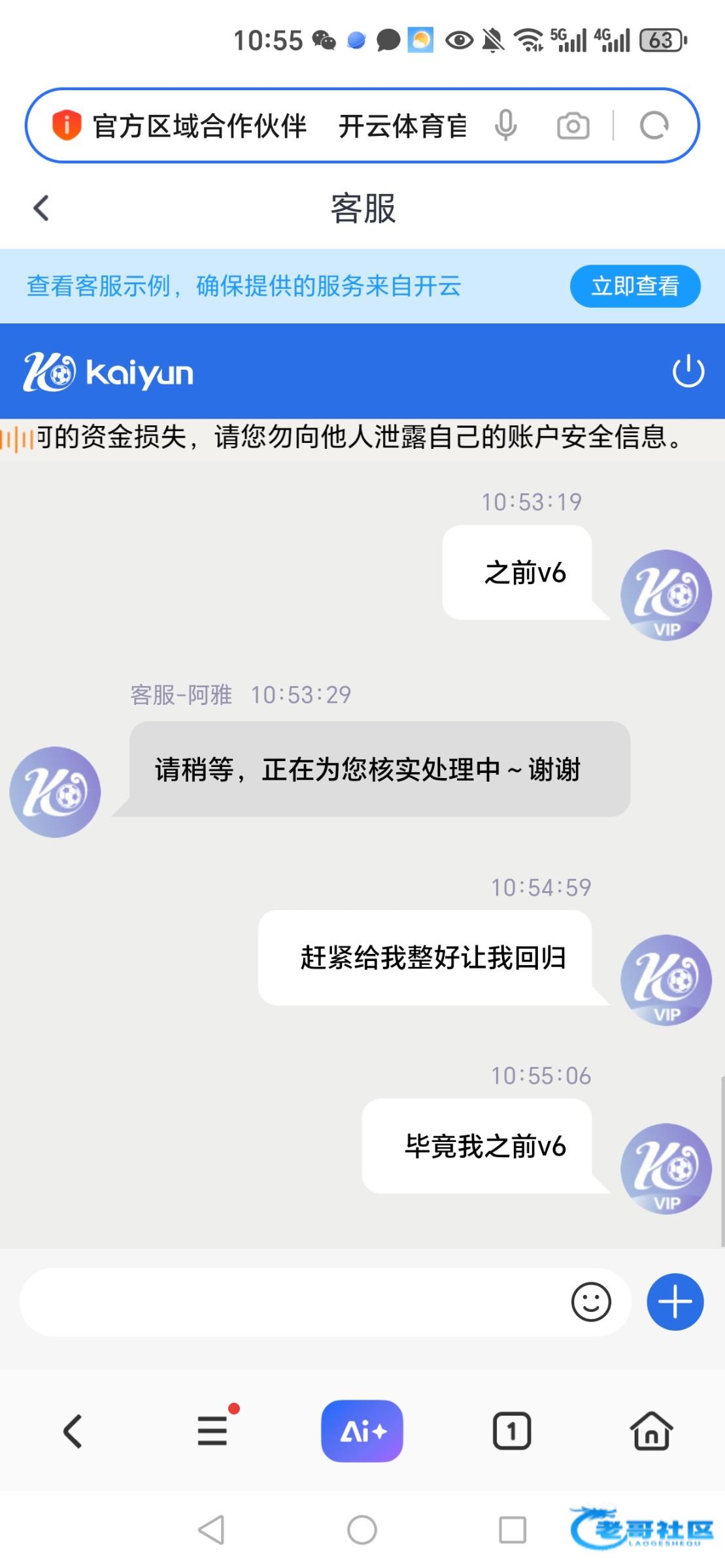Launch the Ai+ assistant
This screenshot has width=725, height=1568.
point(362,1431)
